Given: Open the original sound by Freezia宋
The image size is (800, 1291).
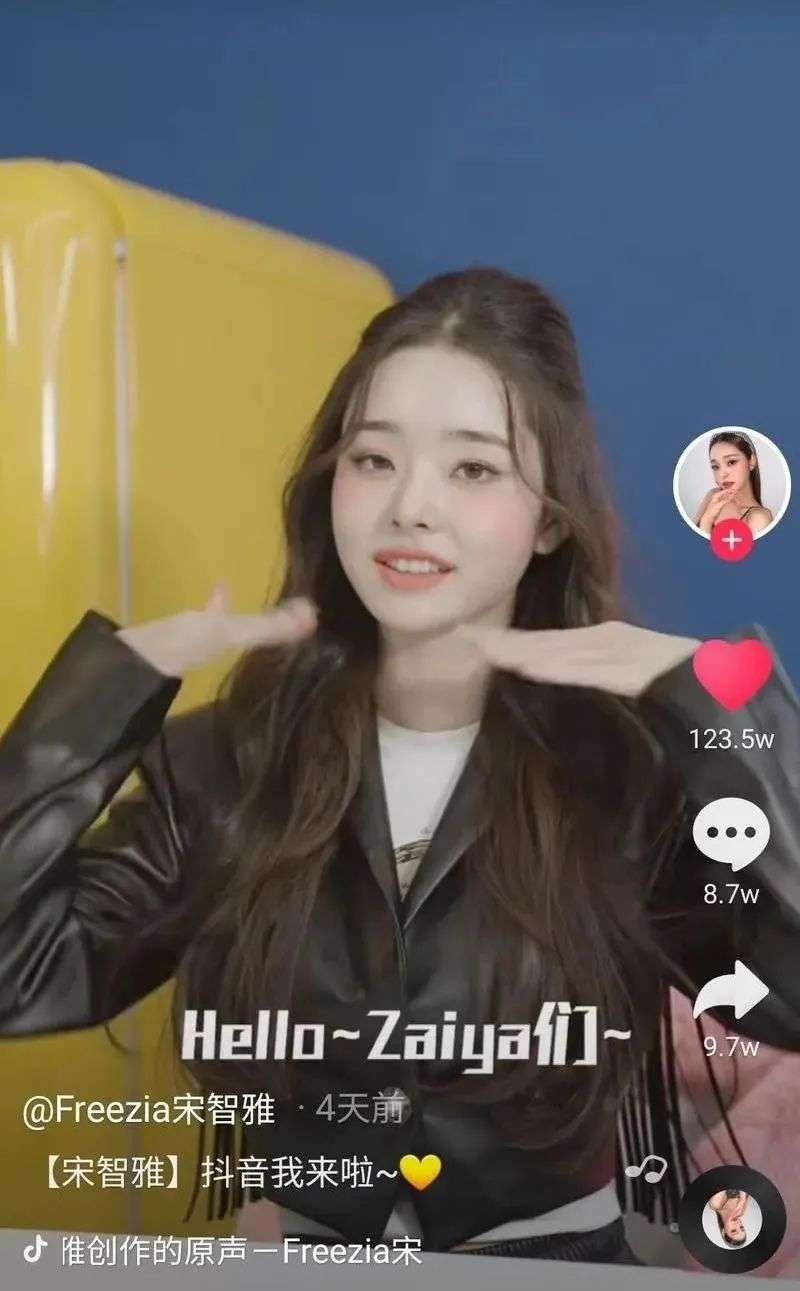Looking at the screenshot, I should (x=240, y=1251).
